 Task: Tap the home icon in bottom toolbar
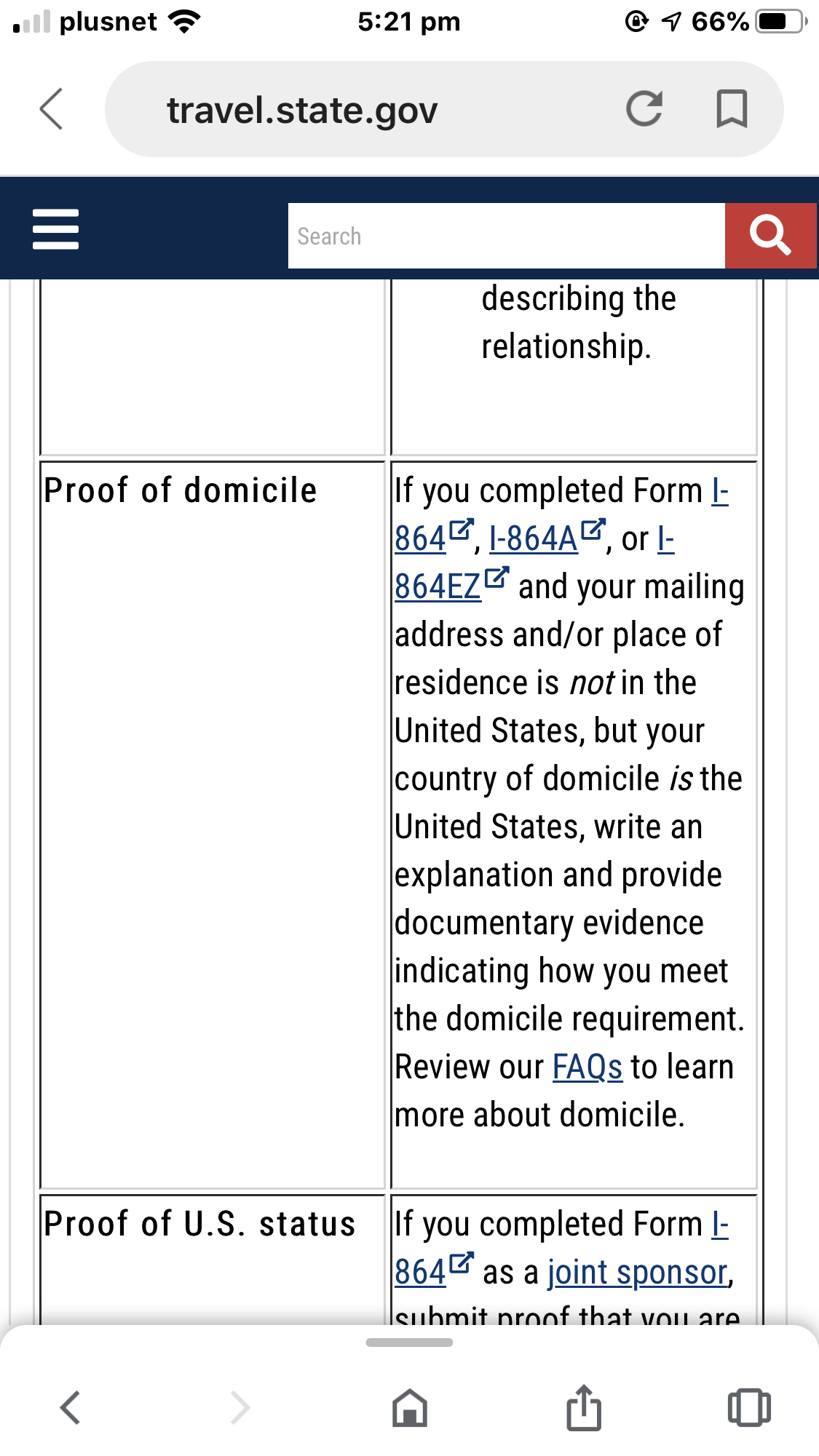410,1407
